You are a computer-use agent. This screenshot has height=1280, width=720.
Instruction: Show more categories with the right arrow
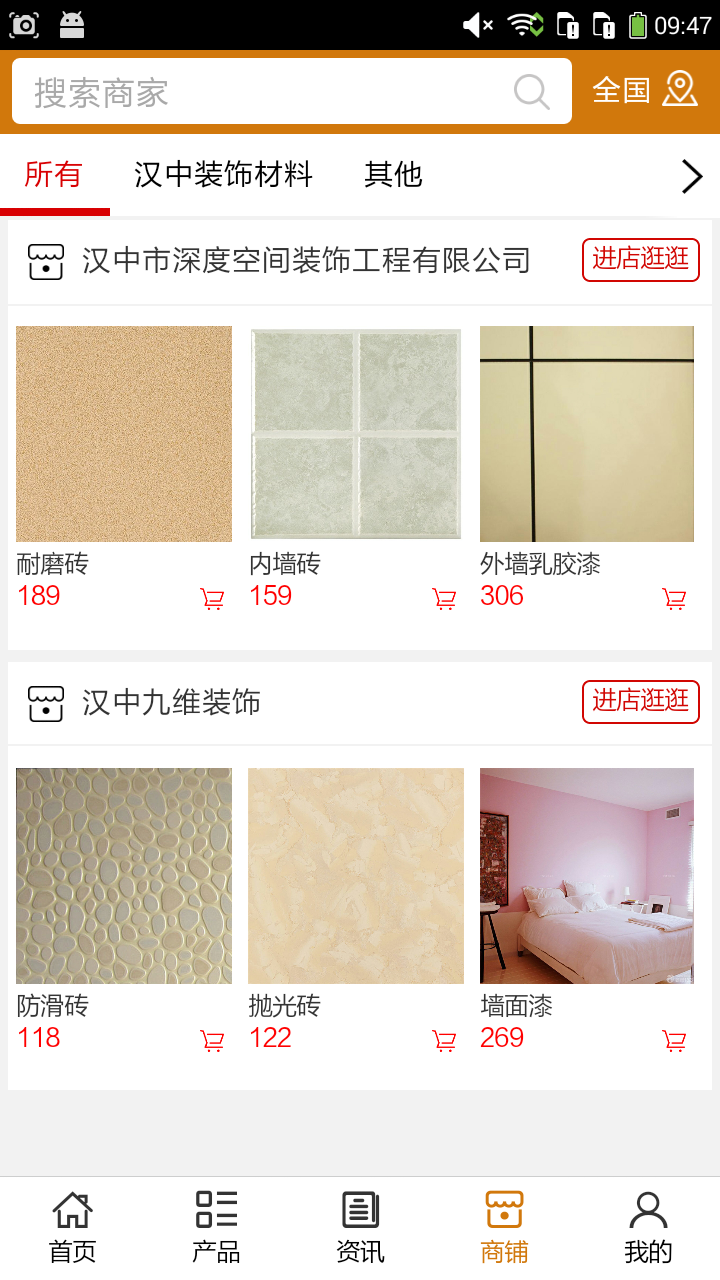[692, 177]
